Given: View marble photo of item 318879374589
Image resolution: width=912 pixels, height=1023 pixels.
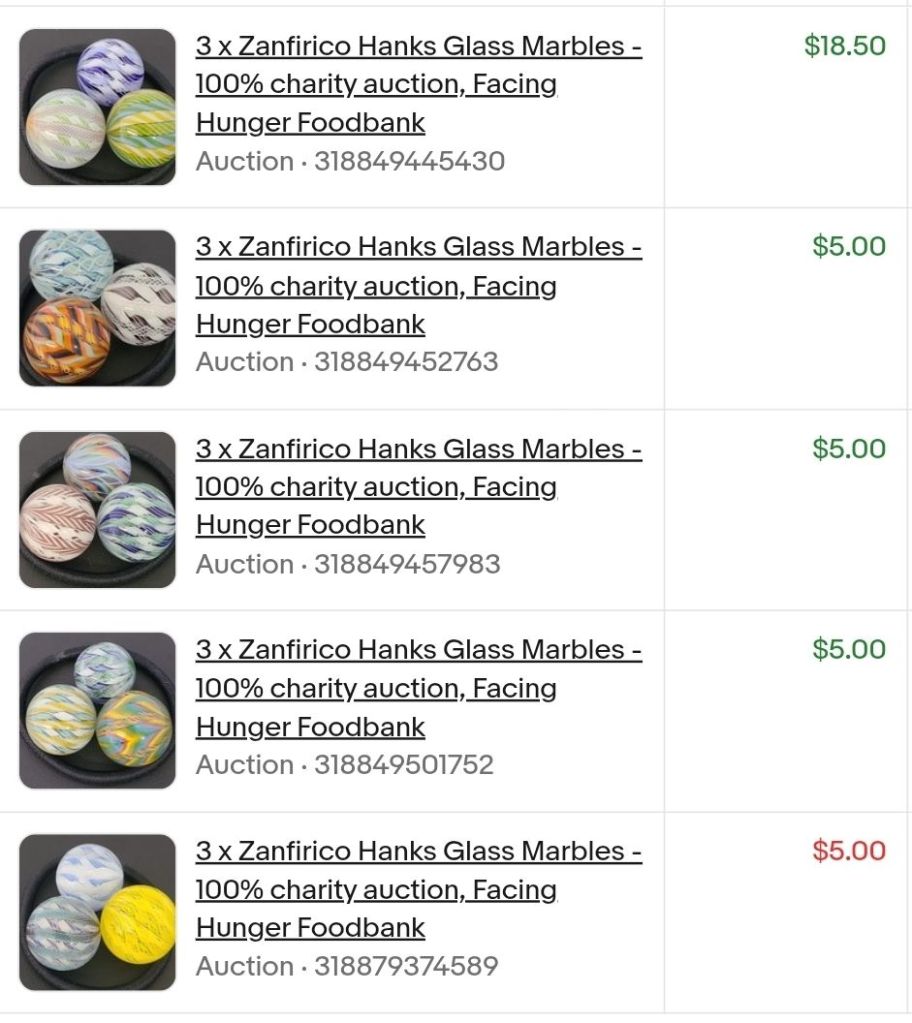Looking at the screenshot, I should coord(97,912).
